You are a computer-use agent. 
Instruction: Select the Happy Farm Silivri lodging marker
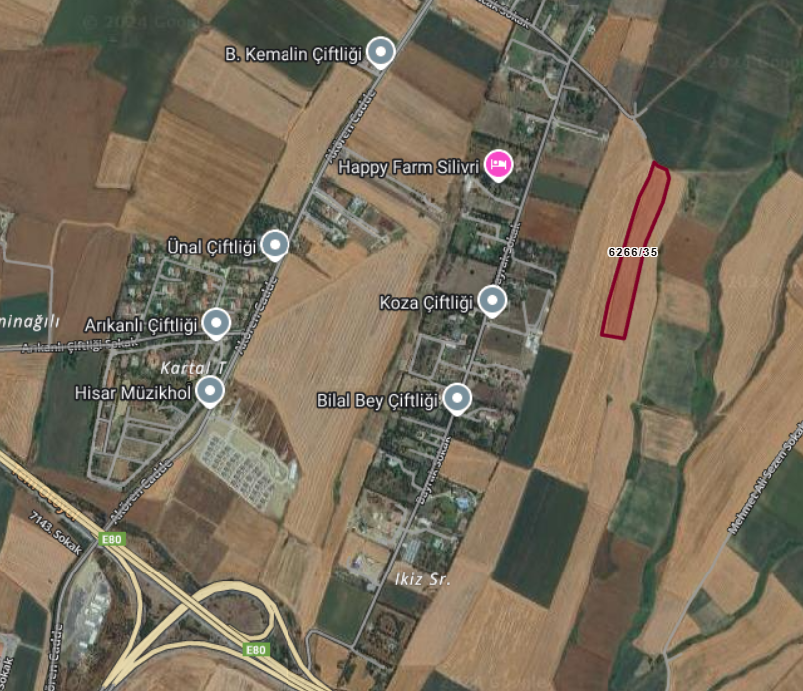497,163
